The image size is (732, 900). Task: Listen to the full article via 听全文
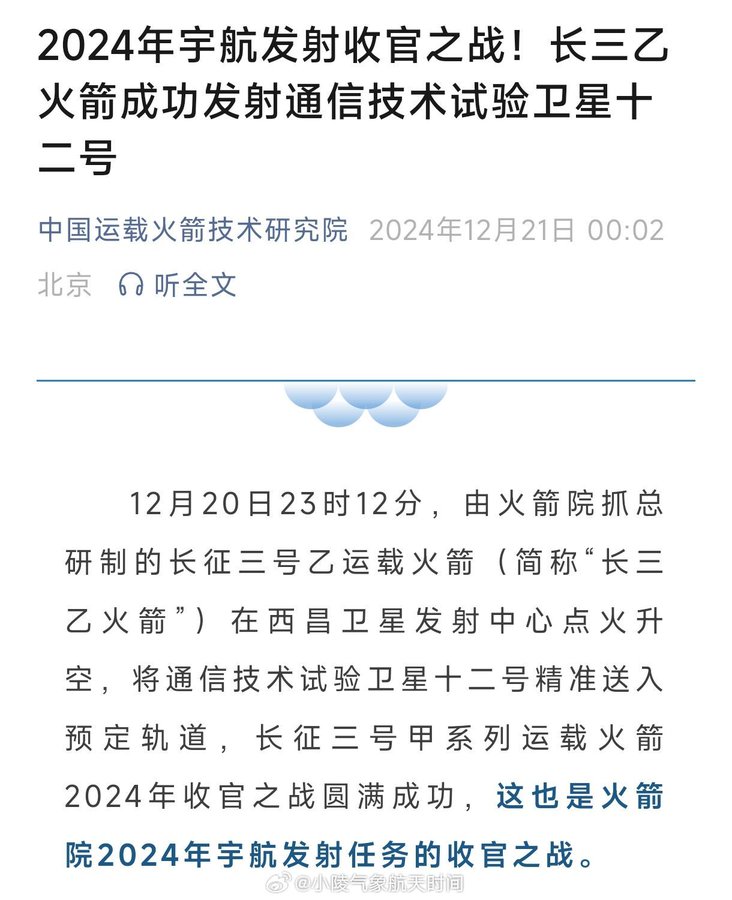178,285
